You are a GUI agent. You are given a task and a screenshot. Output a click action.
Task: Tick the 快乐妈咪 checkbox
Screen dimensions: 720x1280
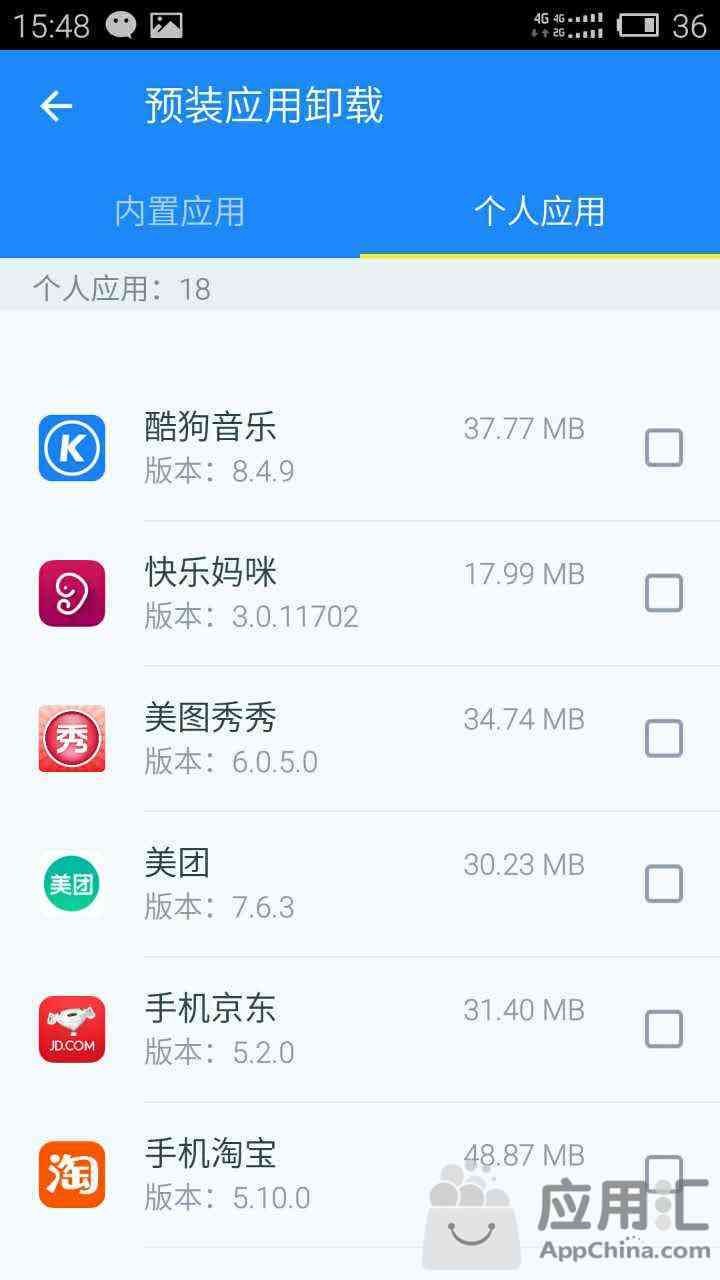(x=664, y=593)
